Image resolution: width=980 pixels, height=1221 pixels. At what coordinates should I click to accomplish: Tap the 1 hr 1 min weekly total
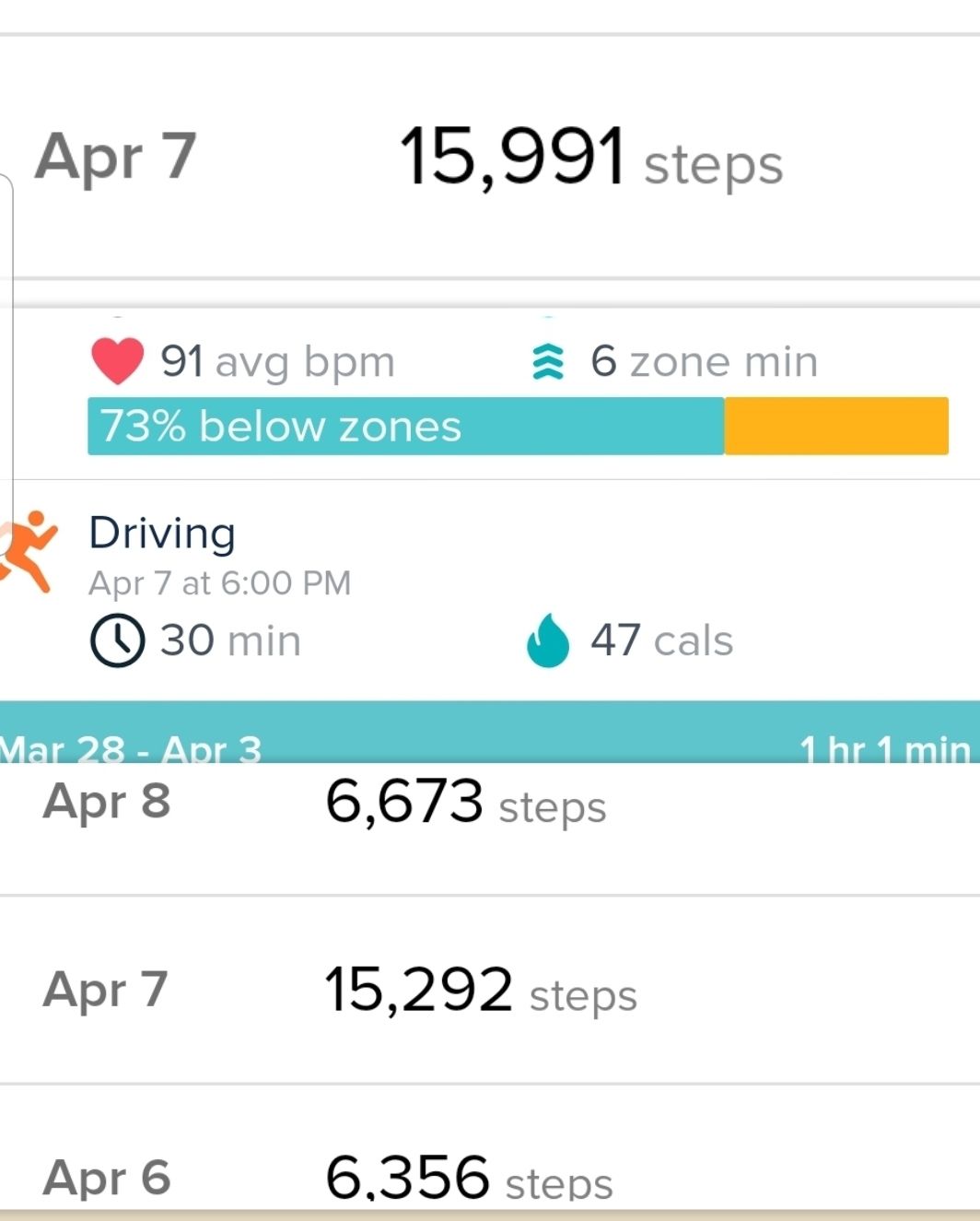tap(882, 748)
